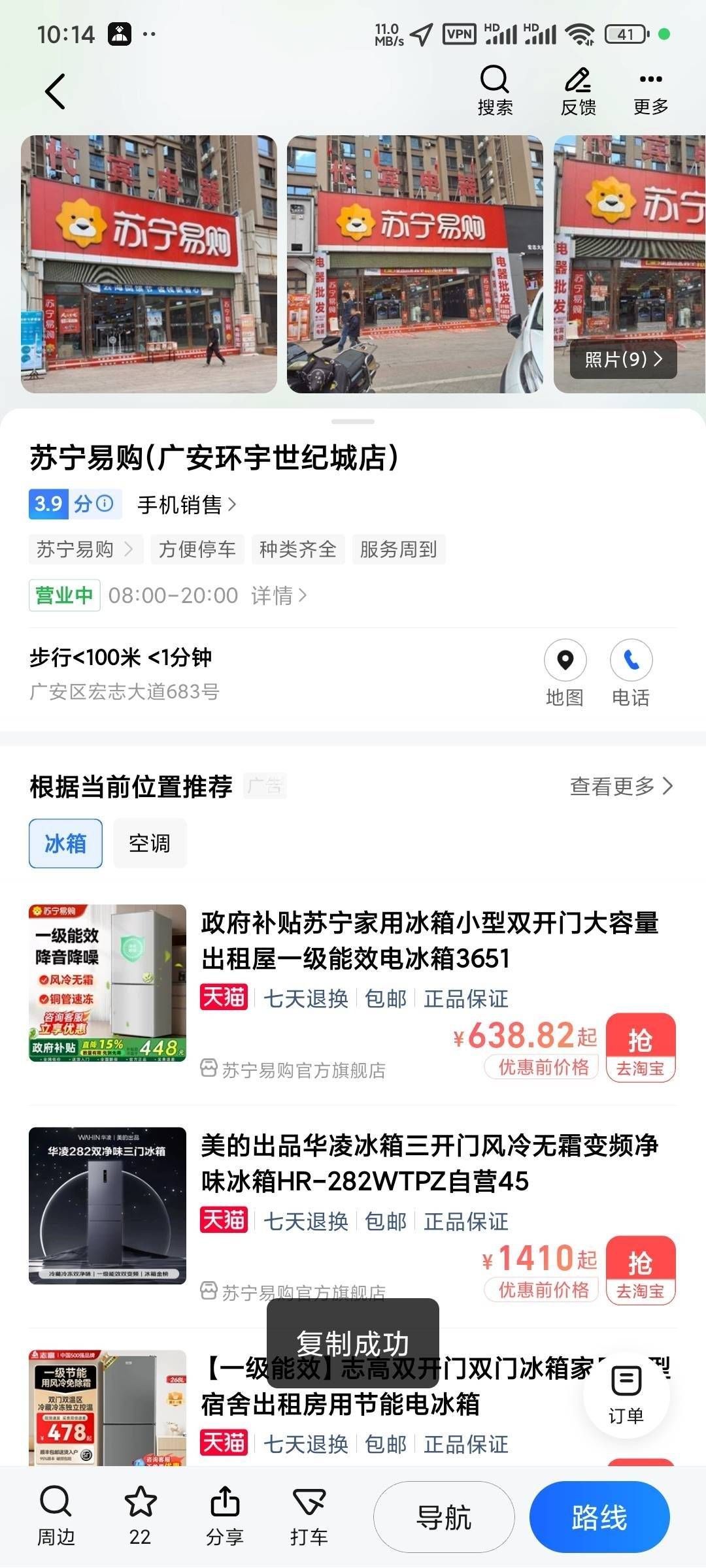Open the 更多 overflow menu
The width and height of the screenshot is (706, 1568).
point(650,90)
